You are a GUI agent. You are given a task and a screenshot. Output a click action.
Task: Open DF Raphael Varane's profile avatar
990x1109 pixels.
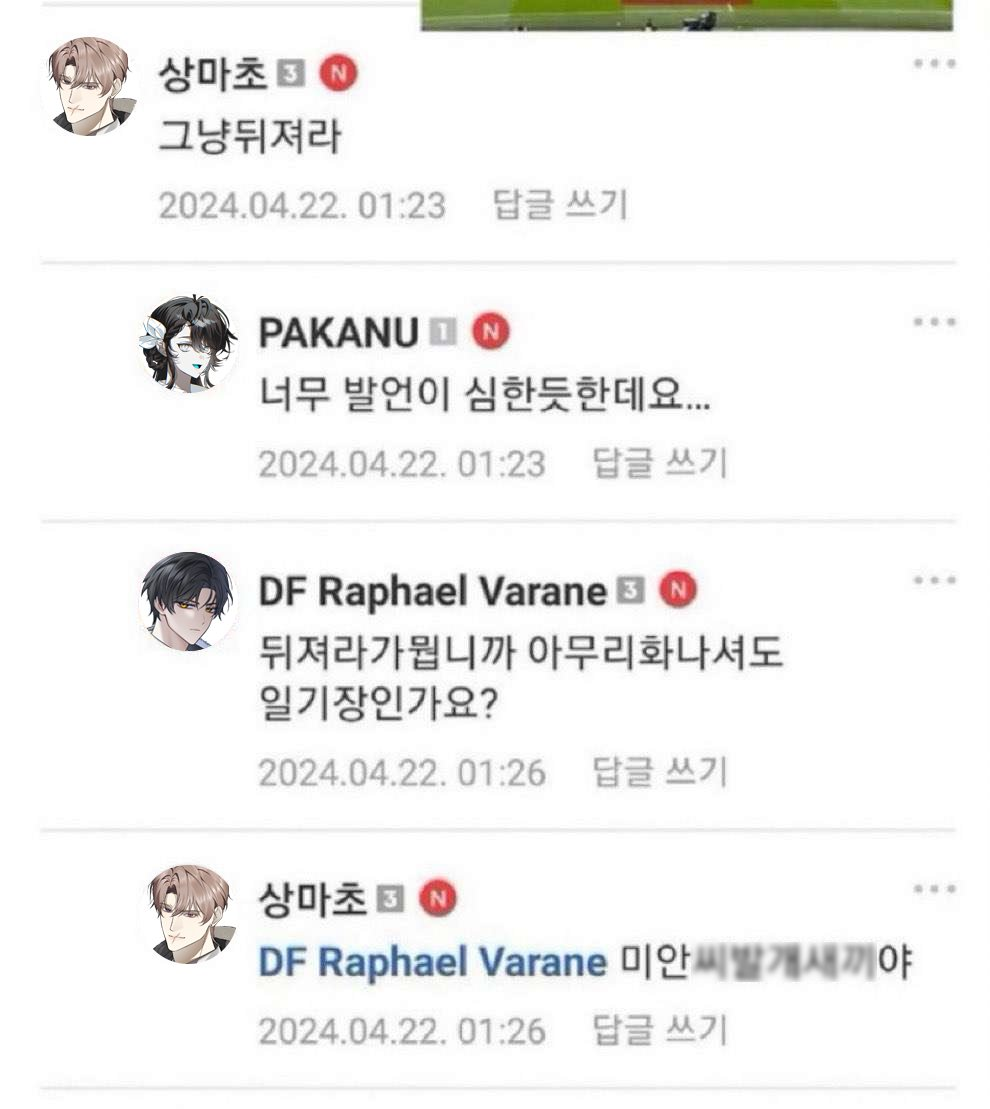pos(188,601)
